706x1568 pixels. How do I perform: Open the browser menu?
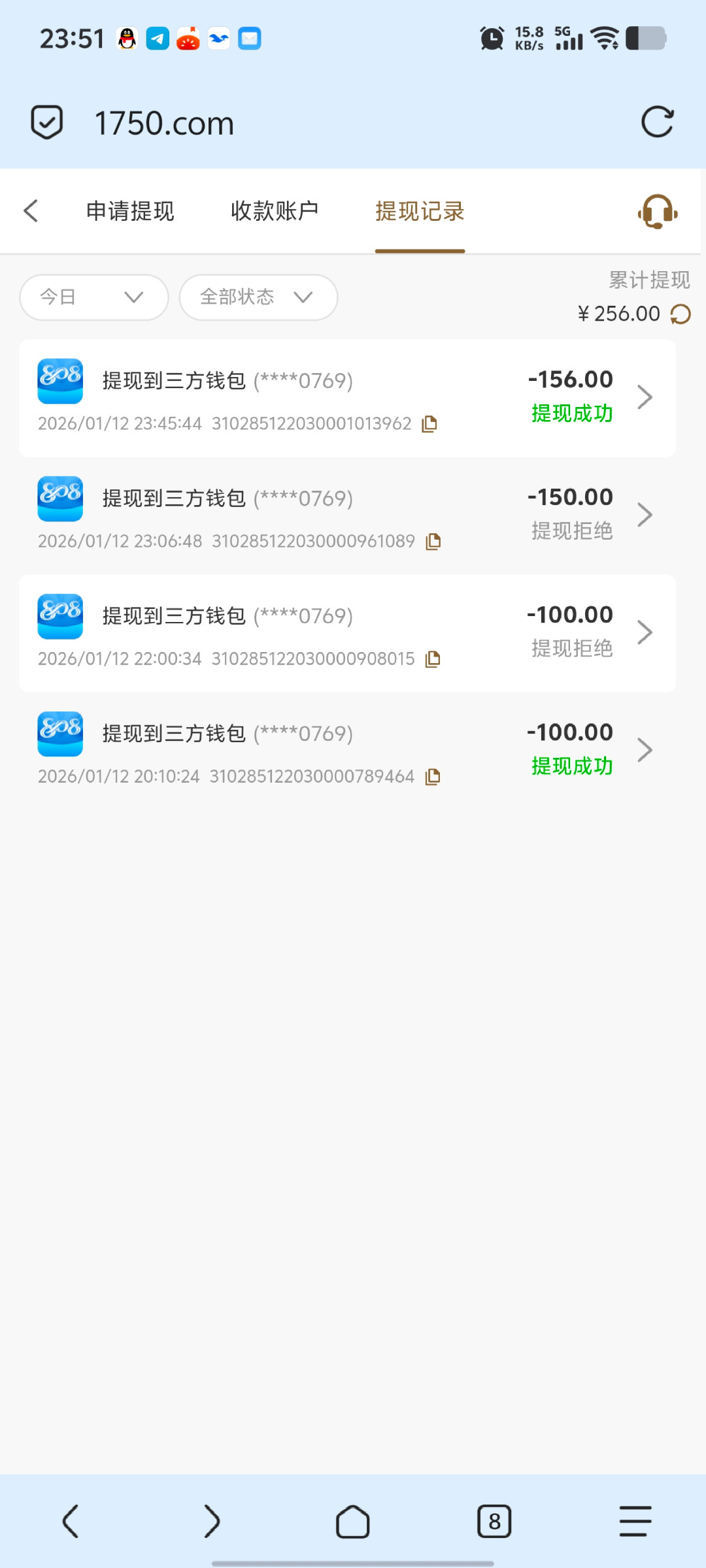tap(635, 1522)
